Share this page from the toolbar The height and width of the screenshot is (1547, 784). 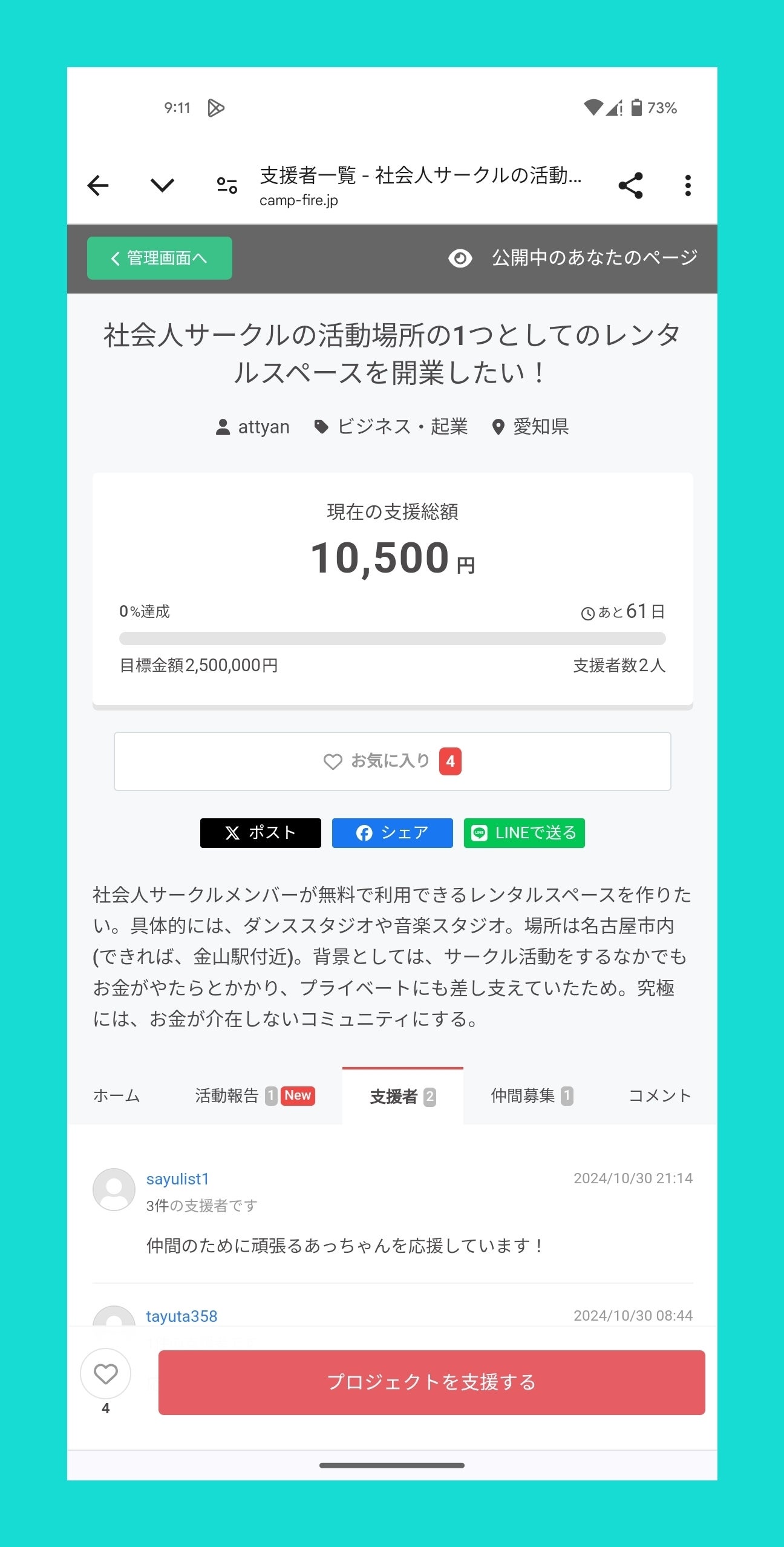630,185
